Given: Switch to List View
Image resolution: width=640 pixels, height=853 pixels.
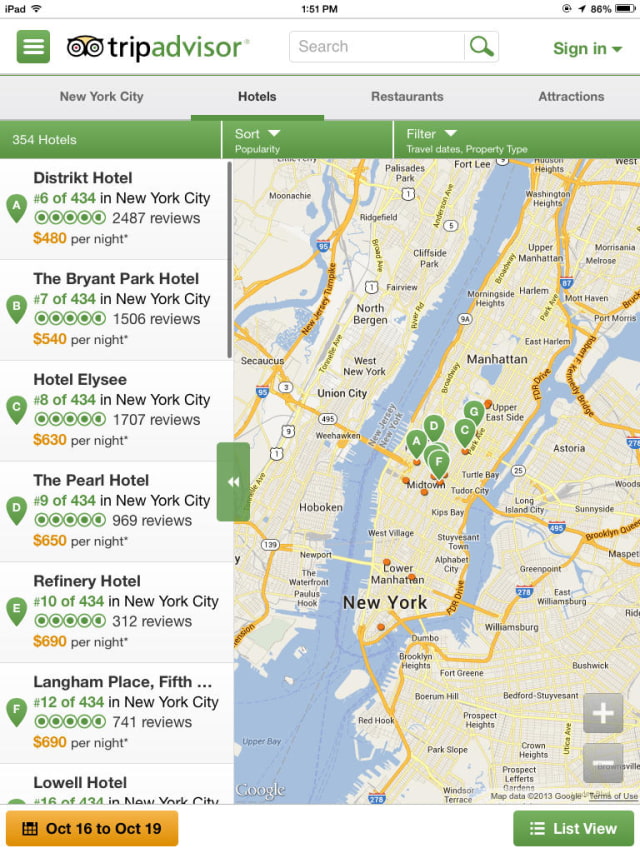Looking at the screenshot, I should pos(573,829).
